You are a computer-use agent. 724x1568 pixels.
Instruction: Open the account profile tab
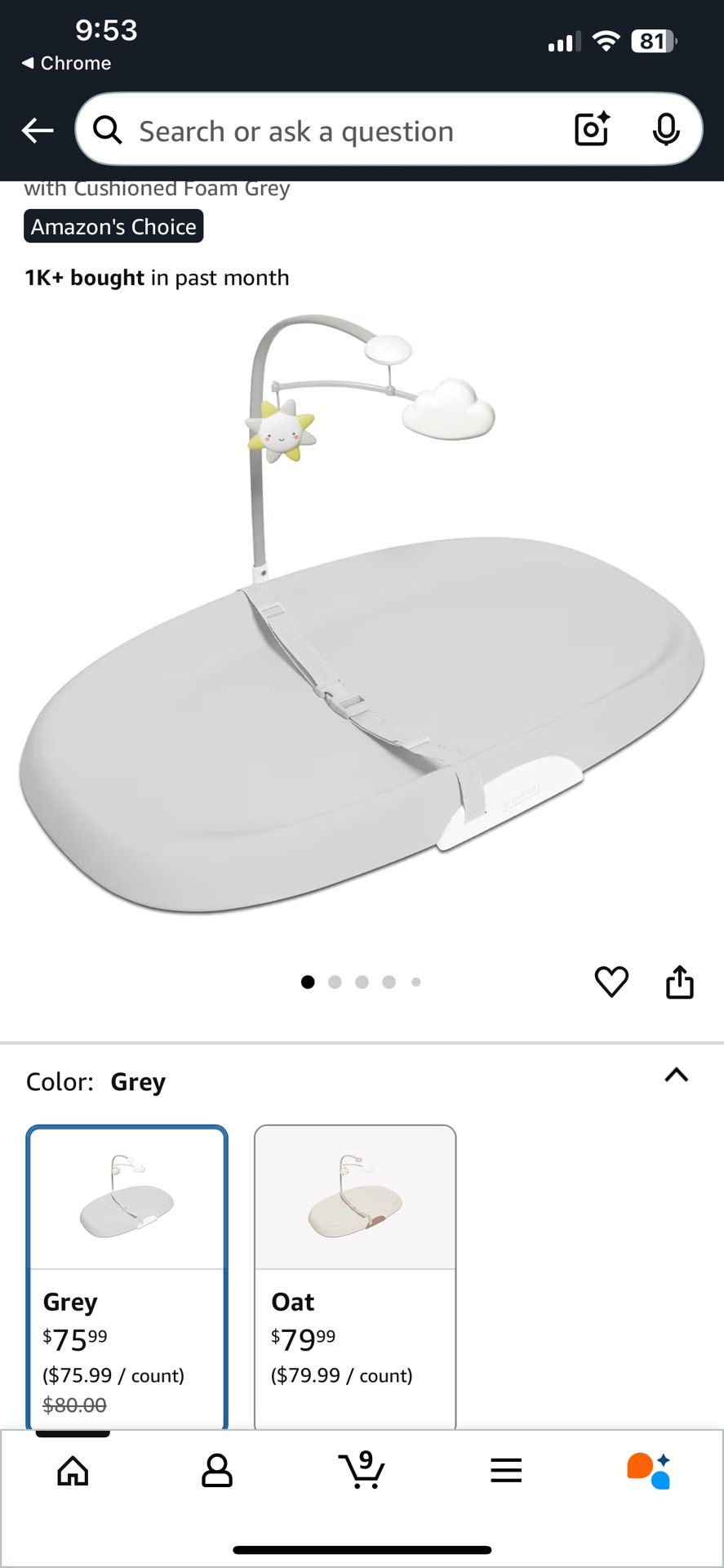(x=217, y=1471)
